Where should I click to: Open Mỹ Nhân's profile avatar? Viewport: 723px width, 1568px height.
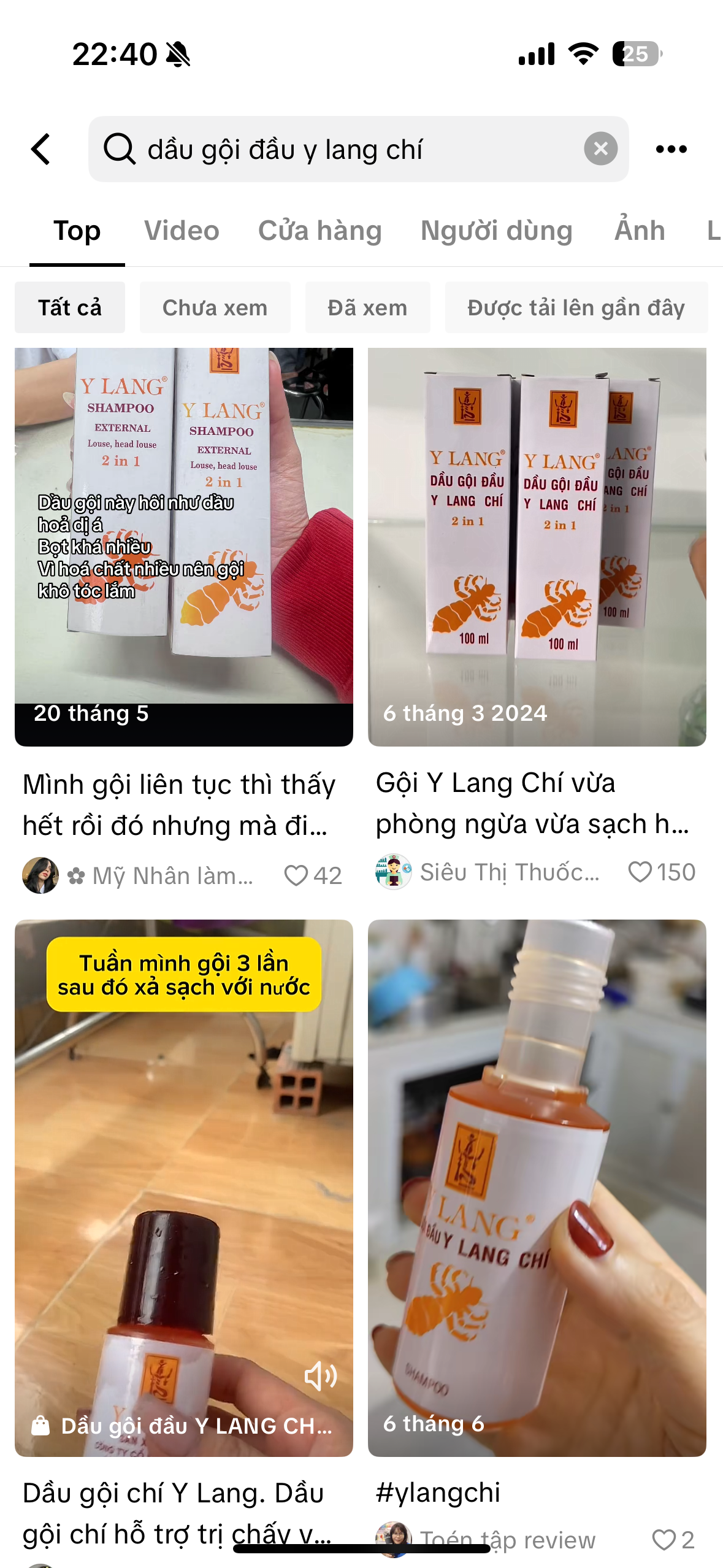40,874
